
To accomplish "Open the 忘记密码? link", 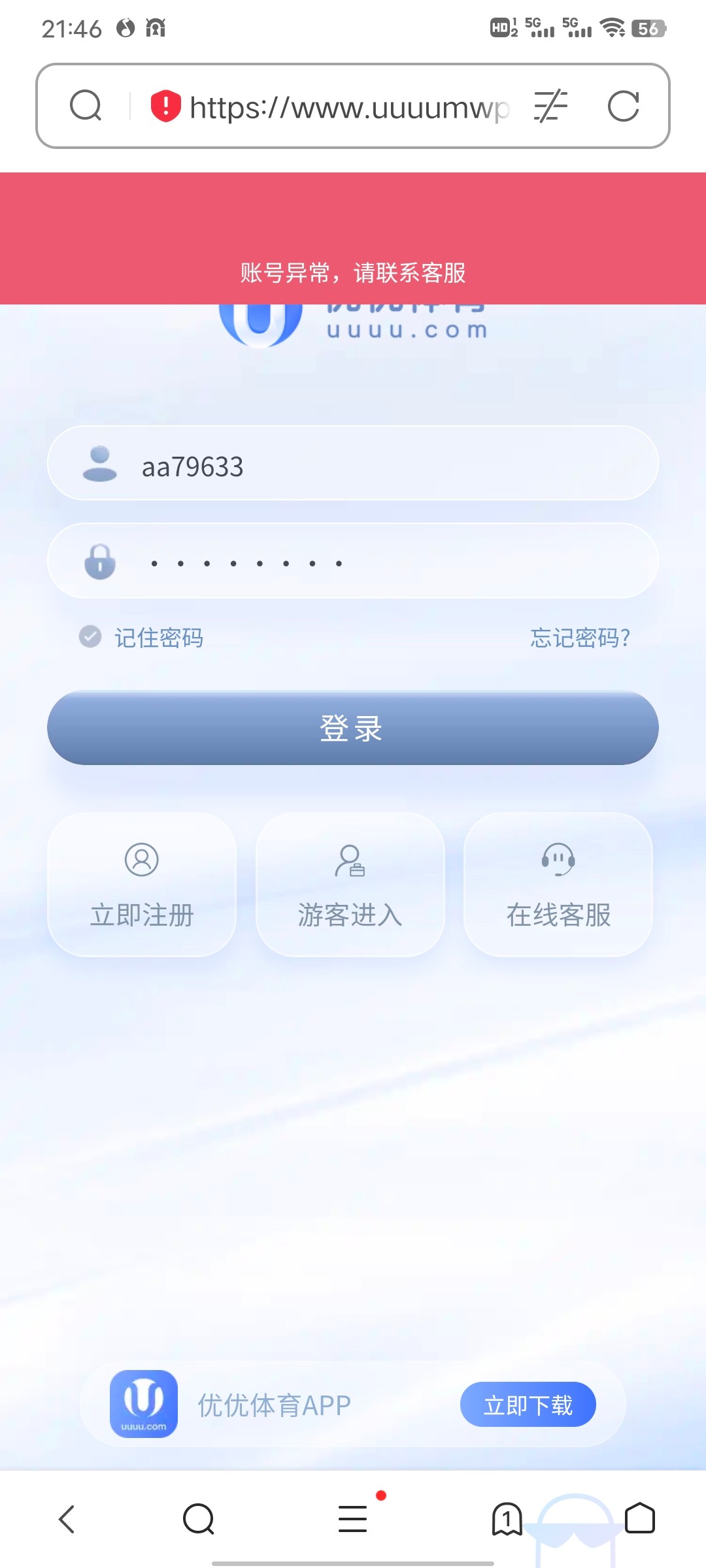I will point(580,638).
